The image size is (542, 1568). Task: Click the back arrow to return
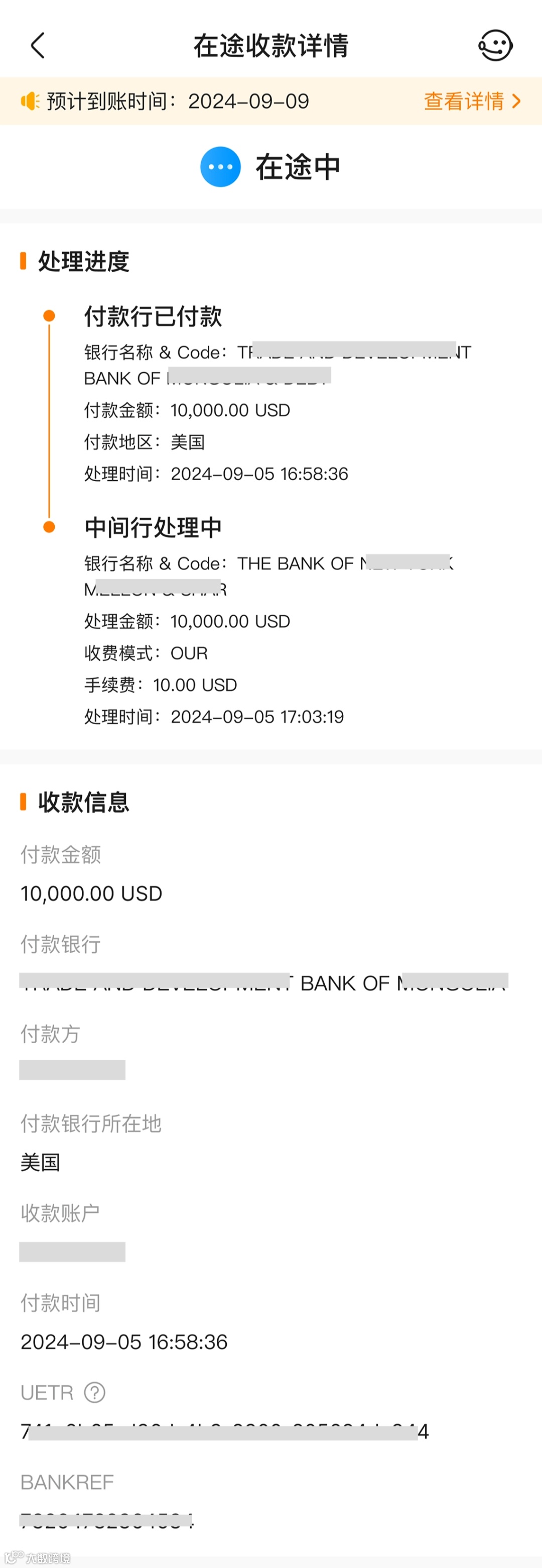pyautogui.click(x=38, y=44)
